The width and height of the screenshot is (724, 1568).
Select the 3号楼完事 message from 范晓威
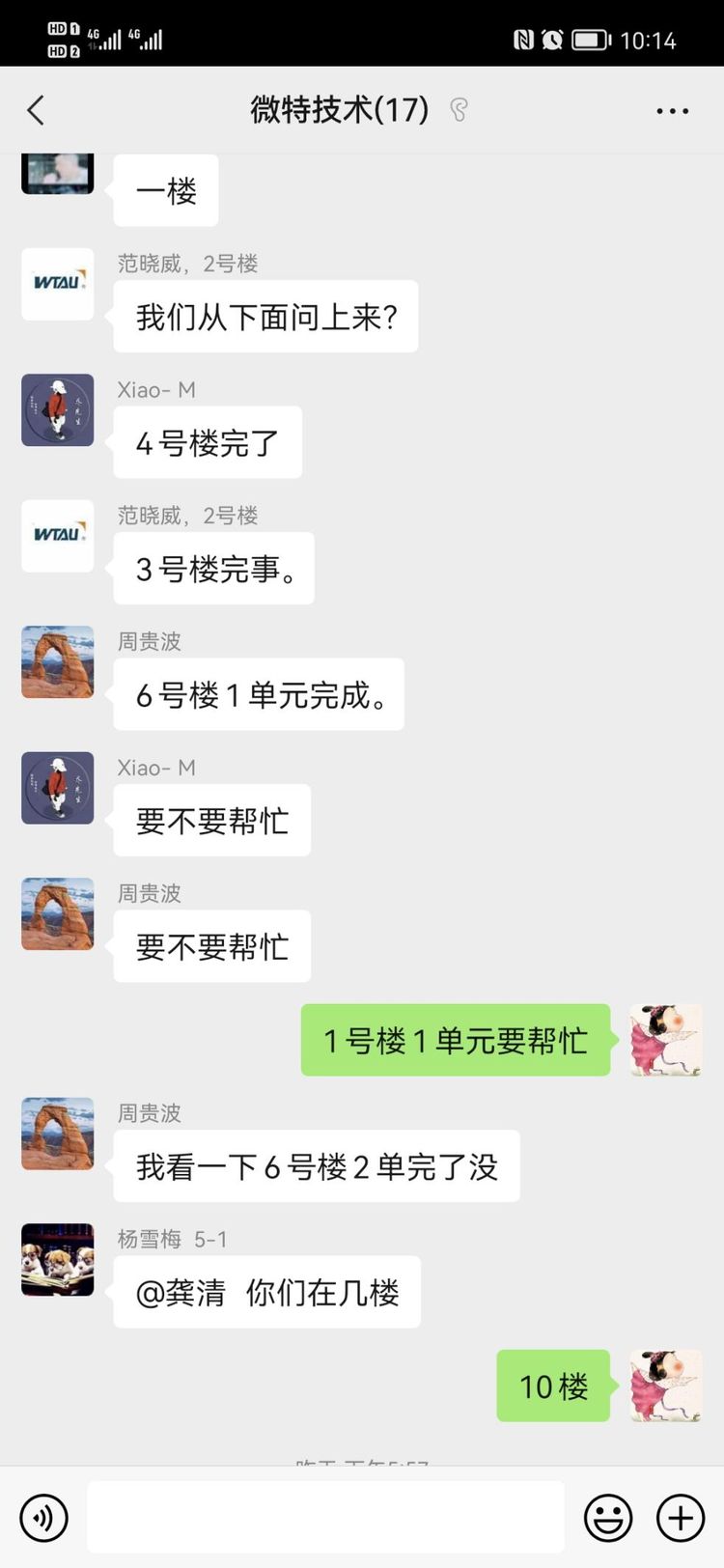(x=213, y=569)
